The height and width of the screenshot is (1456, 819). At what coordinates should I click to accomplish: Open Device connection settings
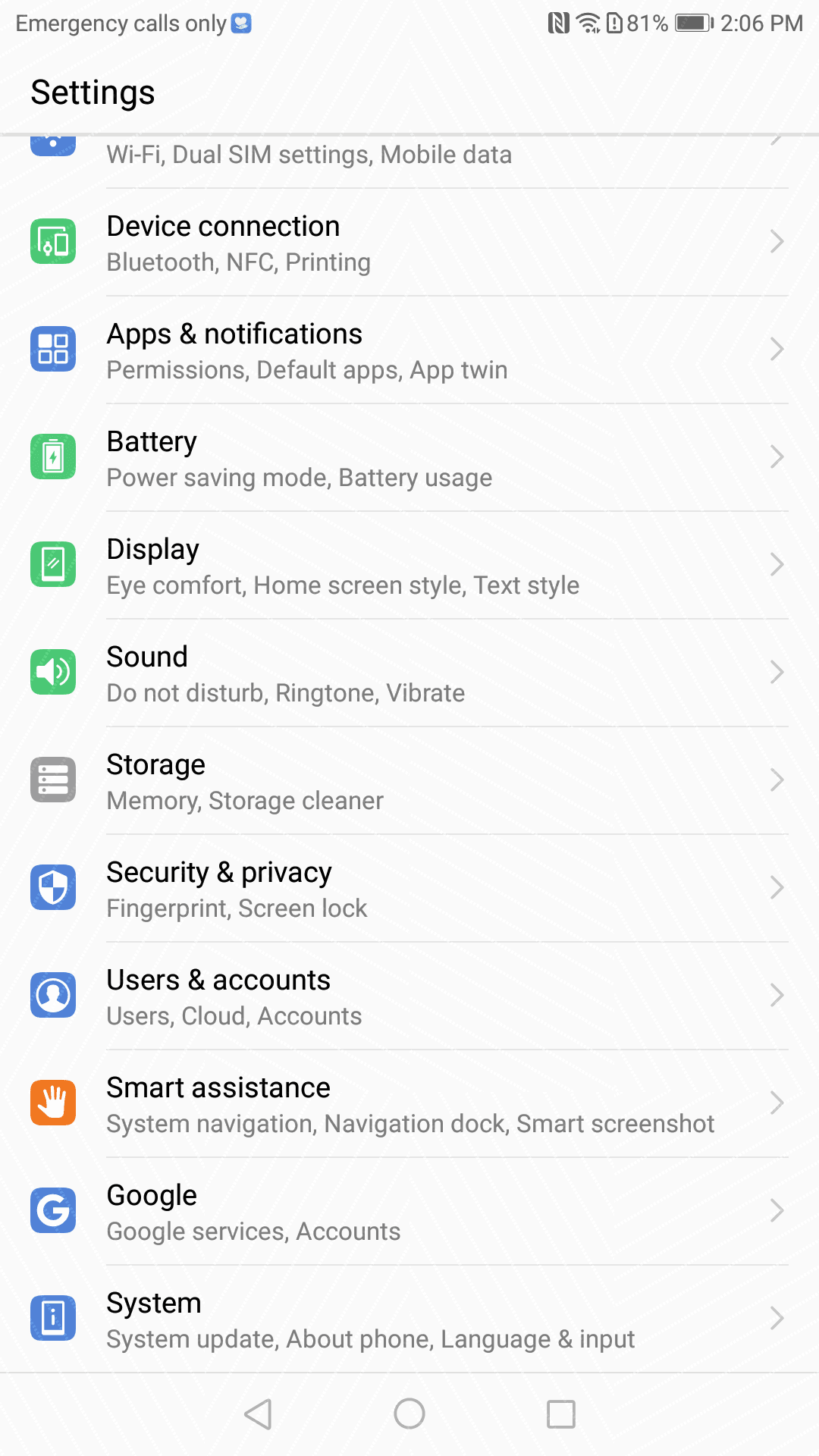tap(409, 243)
